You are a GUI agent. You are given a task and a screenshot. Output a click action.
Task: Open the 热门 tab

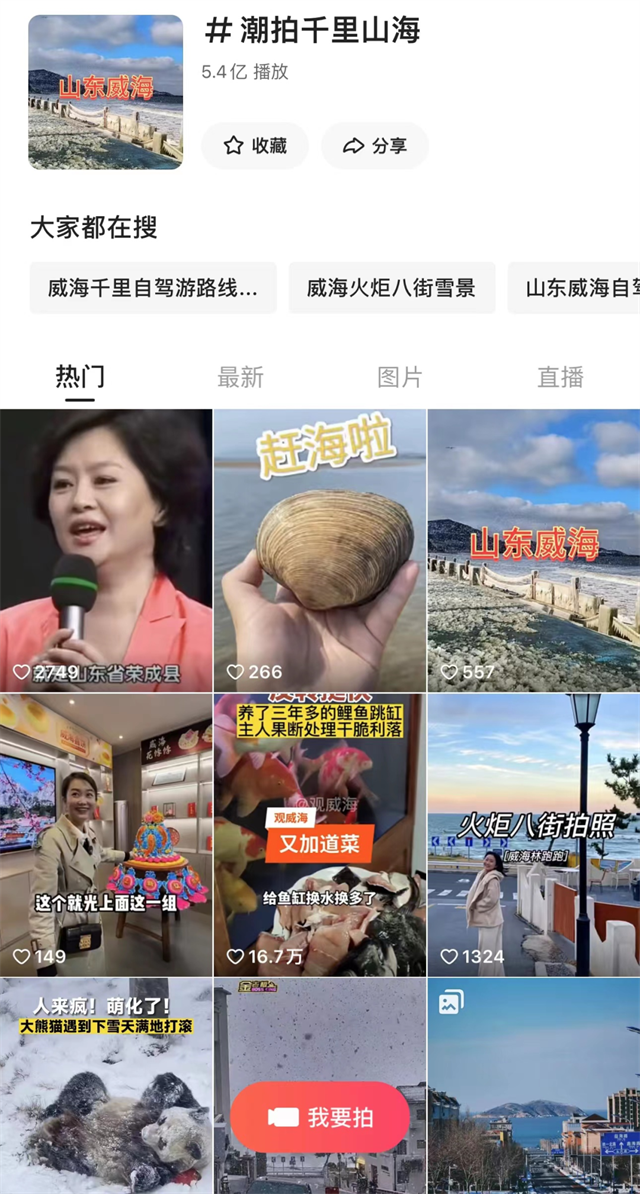[x=80, y=377]
